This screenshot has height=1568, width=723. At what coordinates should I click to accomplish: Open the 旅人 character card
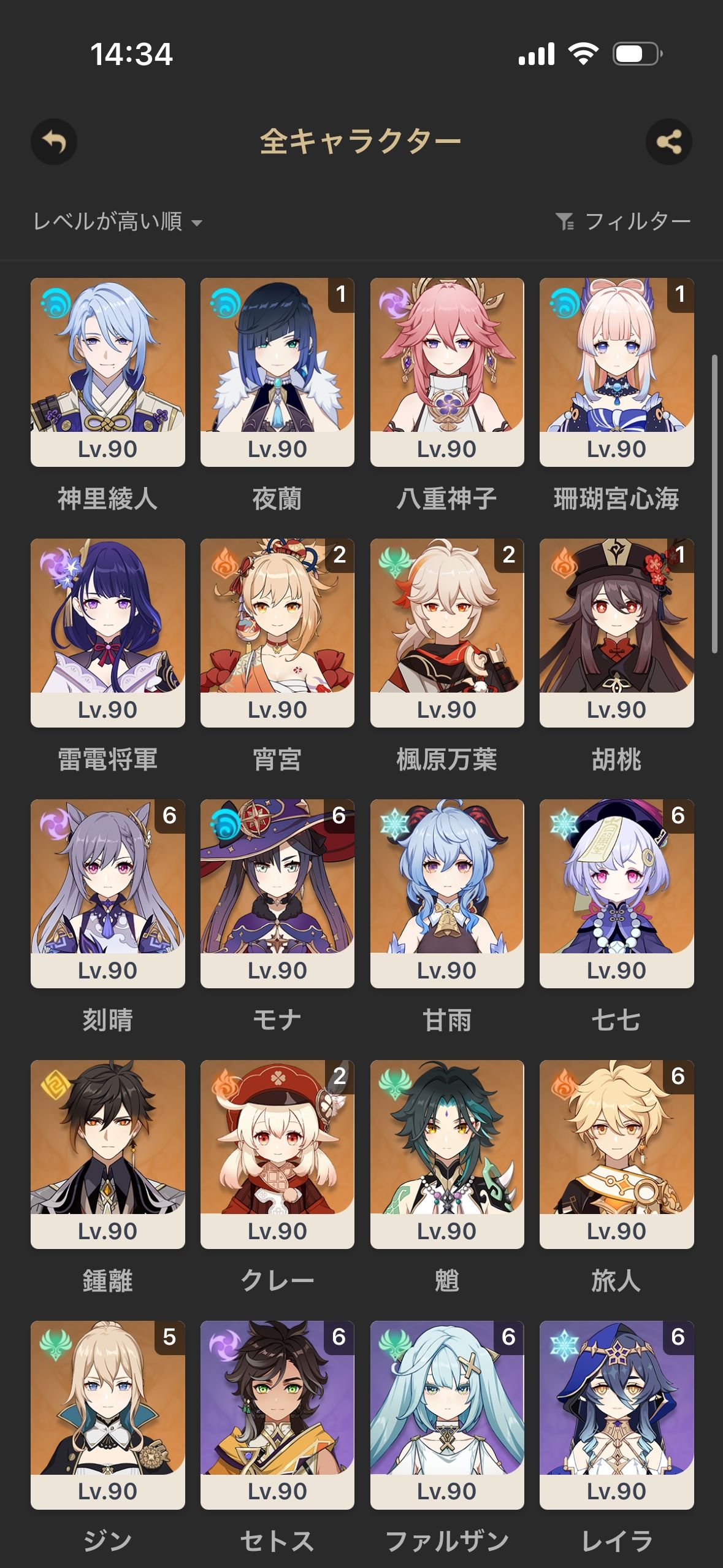click(x=616, y=1154)
